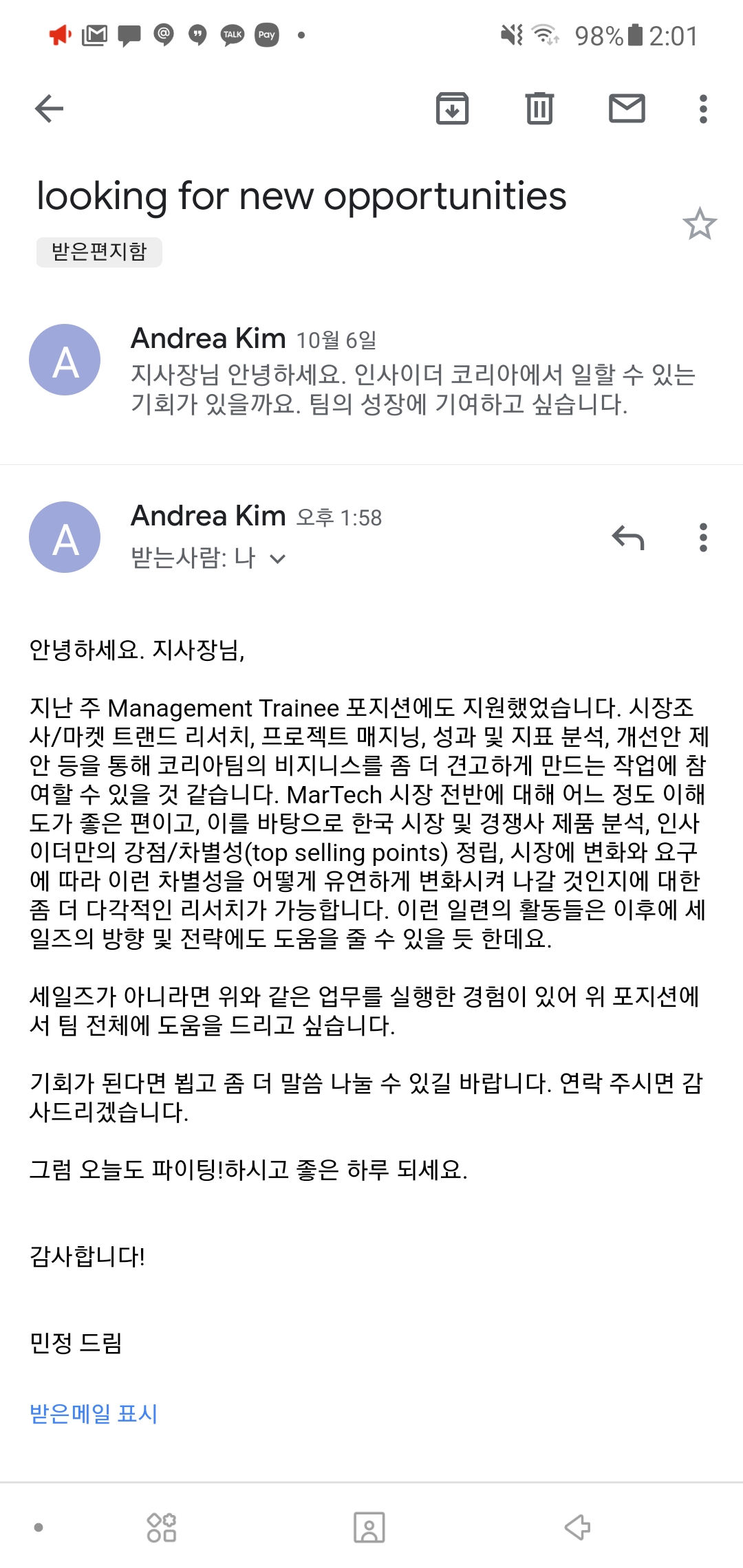This screenshot has width=743, height=1568.
Task: Show quoted text via 받은메일 표시
Action: click(x=94, y=1414)
